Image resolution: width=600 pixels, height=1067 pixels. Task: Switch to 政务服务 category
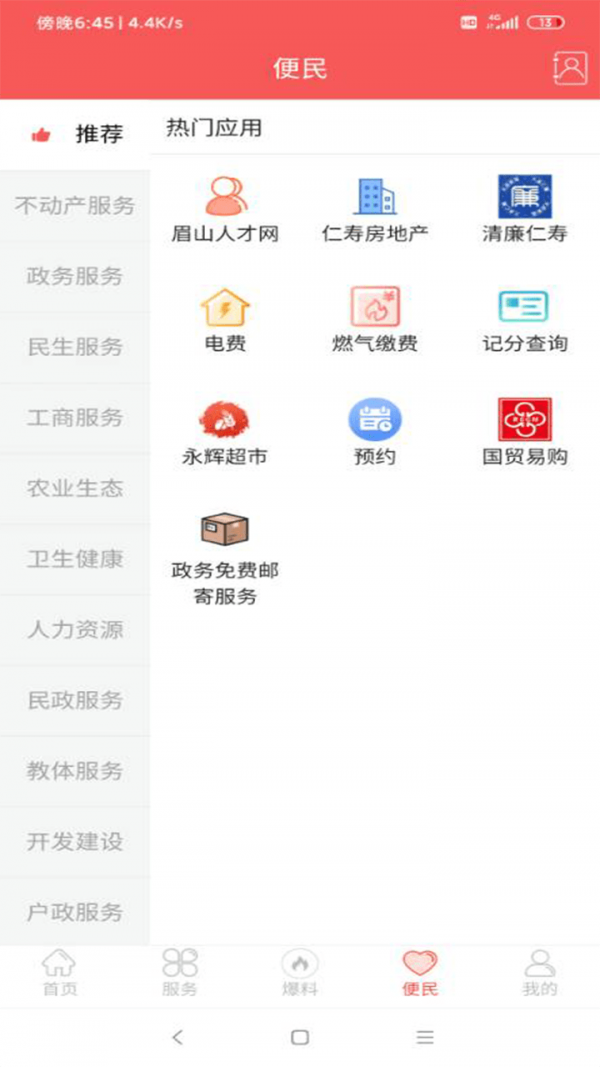(x=75, y=277)
